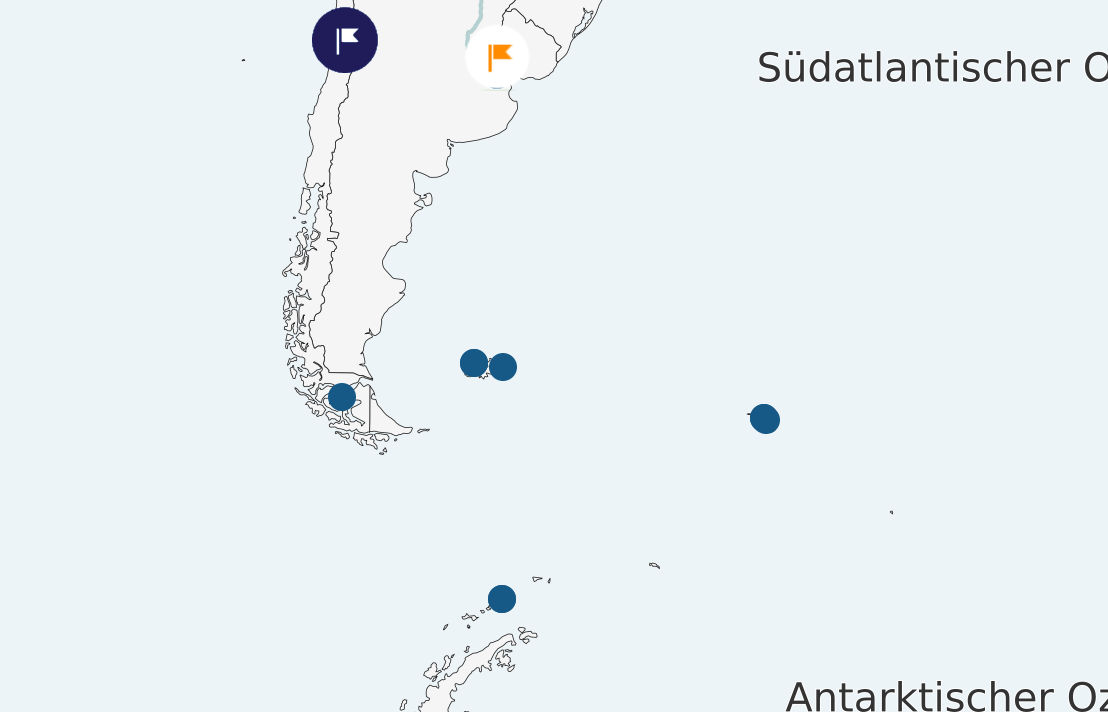Tap the dark purple flag marker in Chile

pos(345,40)
